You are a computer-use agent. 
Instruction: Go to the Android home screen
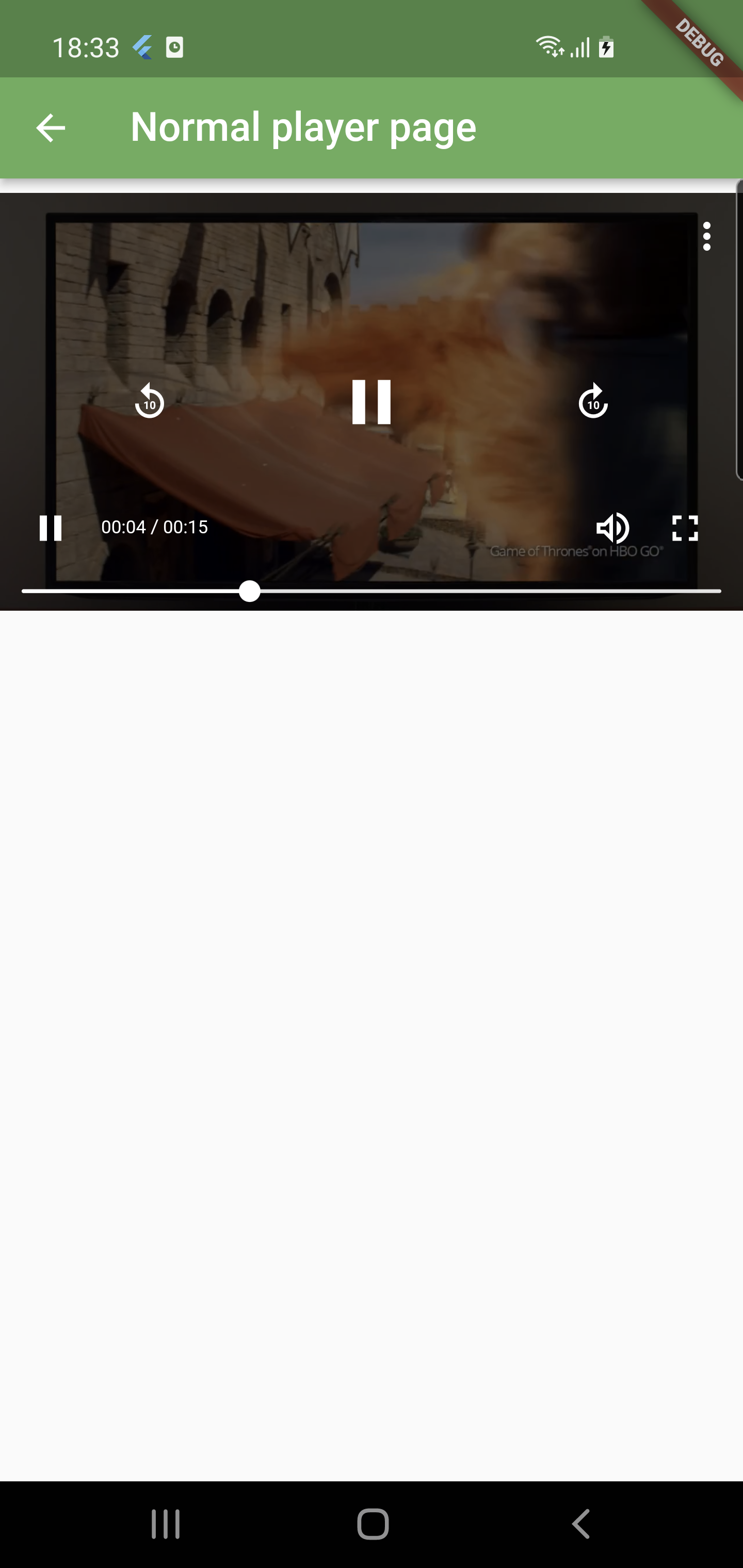pos(372,1524)
